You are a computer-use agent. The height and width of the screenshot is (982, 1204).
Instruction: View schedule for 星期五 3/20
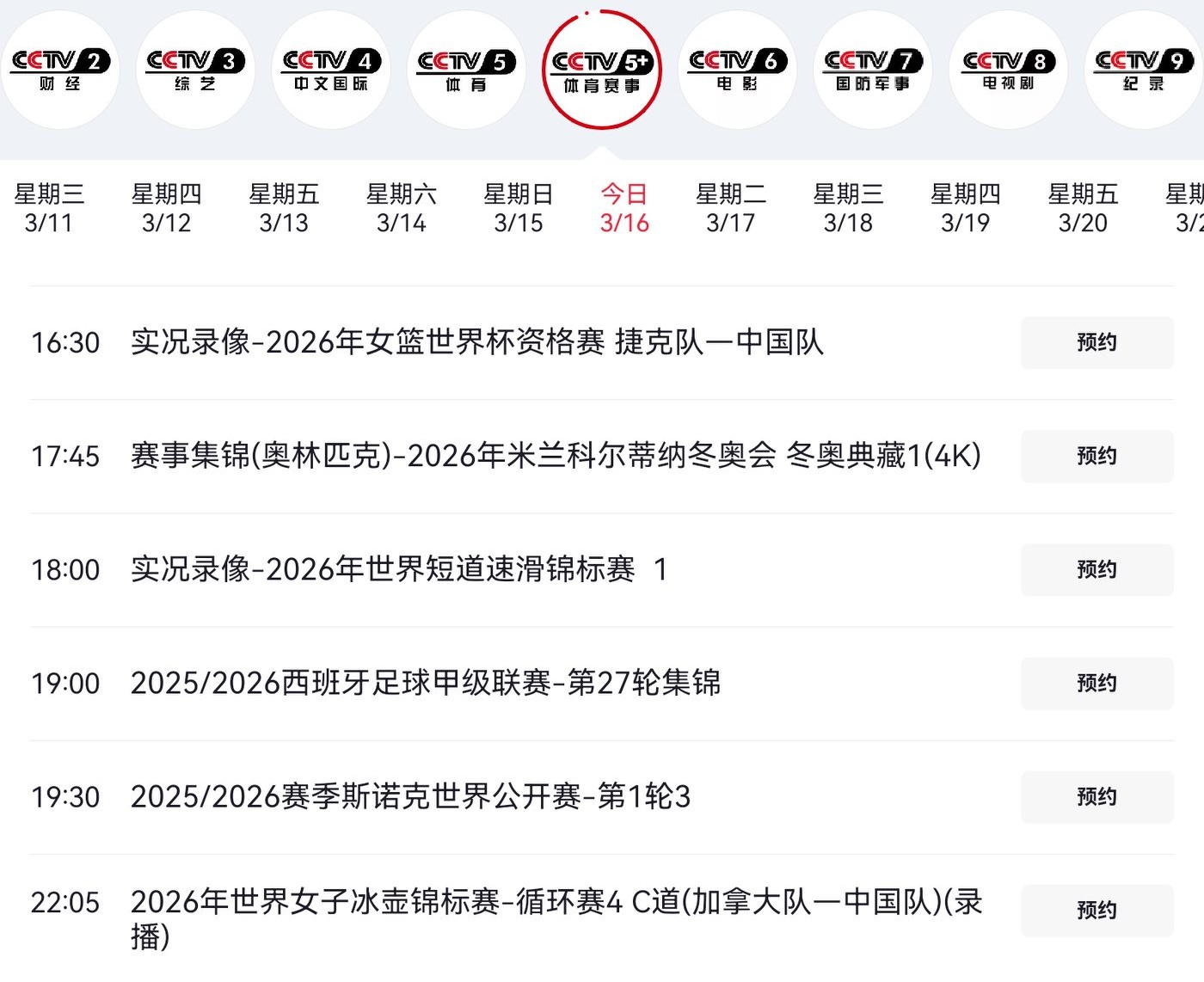[x=1083, y=208]
